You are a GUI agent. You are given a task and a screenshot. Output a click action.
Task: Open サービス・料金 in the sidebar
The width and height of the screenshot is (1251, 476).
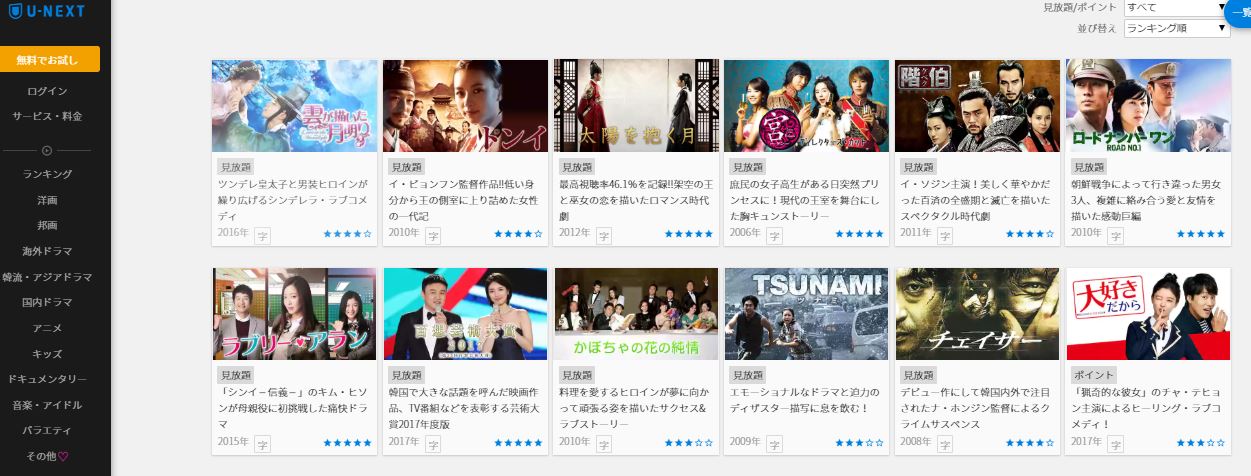click(x=48, y=116)
